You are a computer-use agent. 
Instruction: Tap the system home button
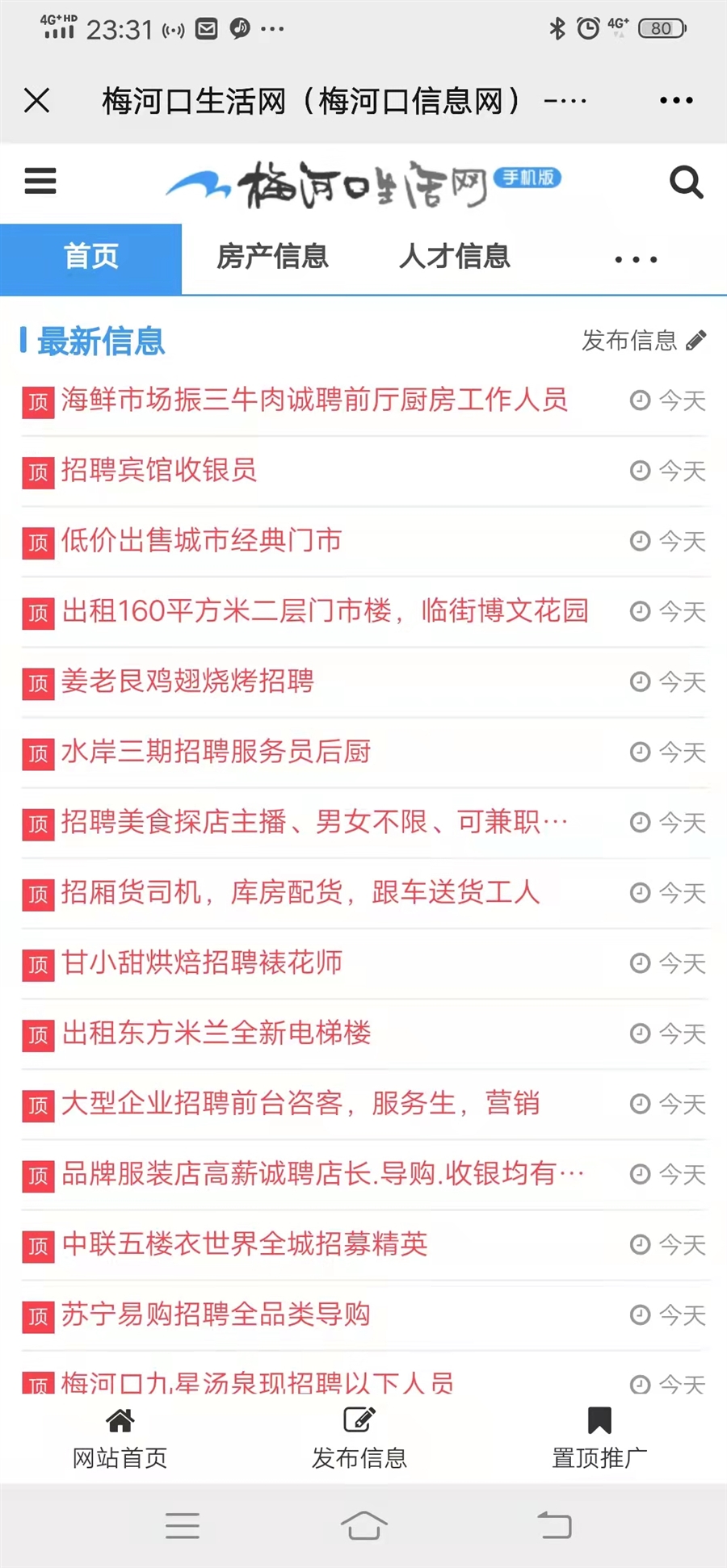coord(363,1525)
